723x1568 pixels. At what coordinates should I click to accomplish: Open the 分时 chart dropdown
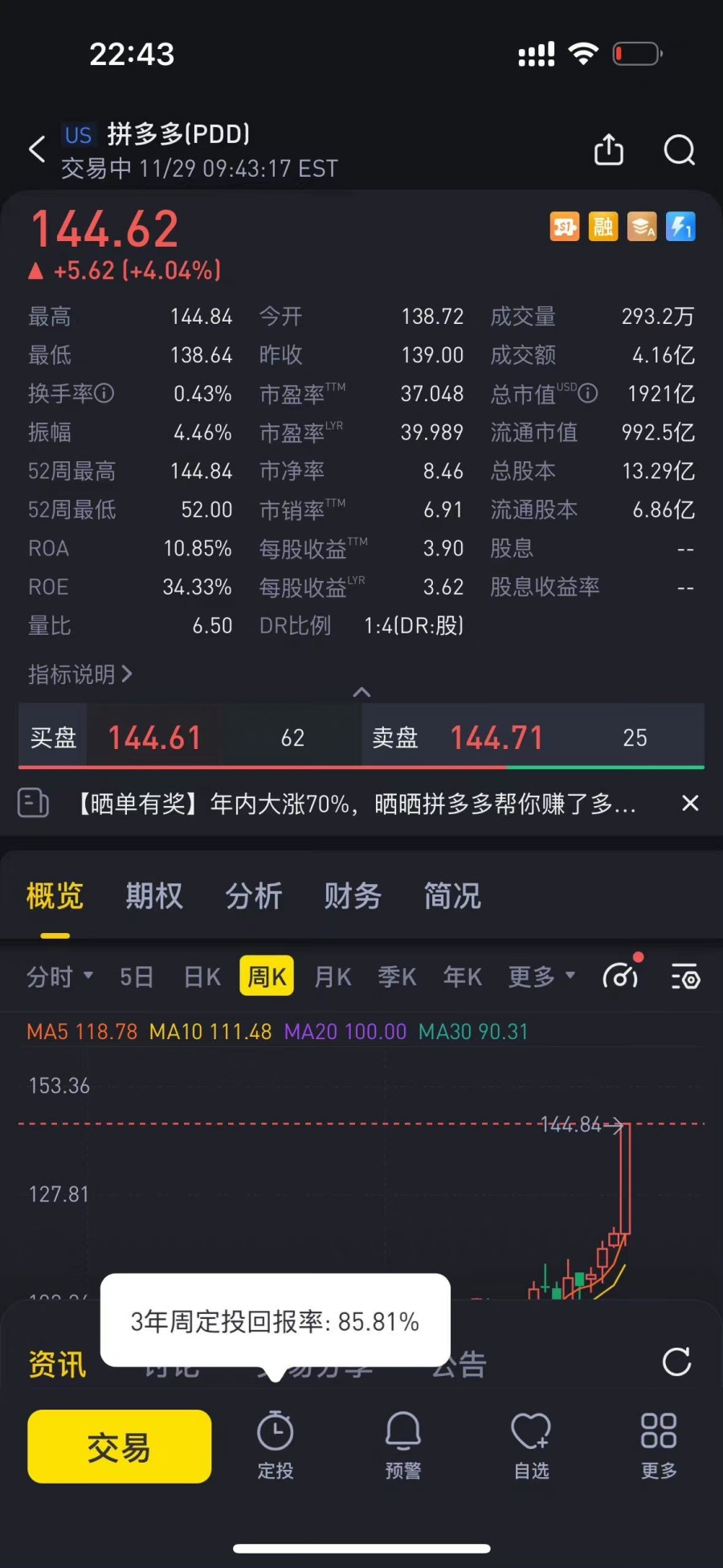tap(60, 976)
